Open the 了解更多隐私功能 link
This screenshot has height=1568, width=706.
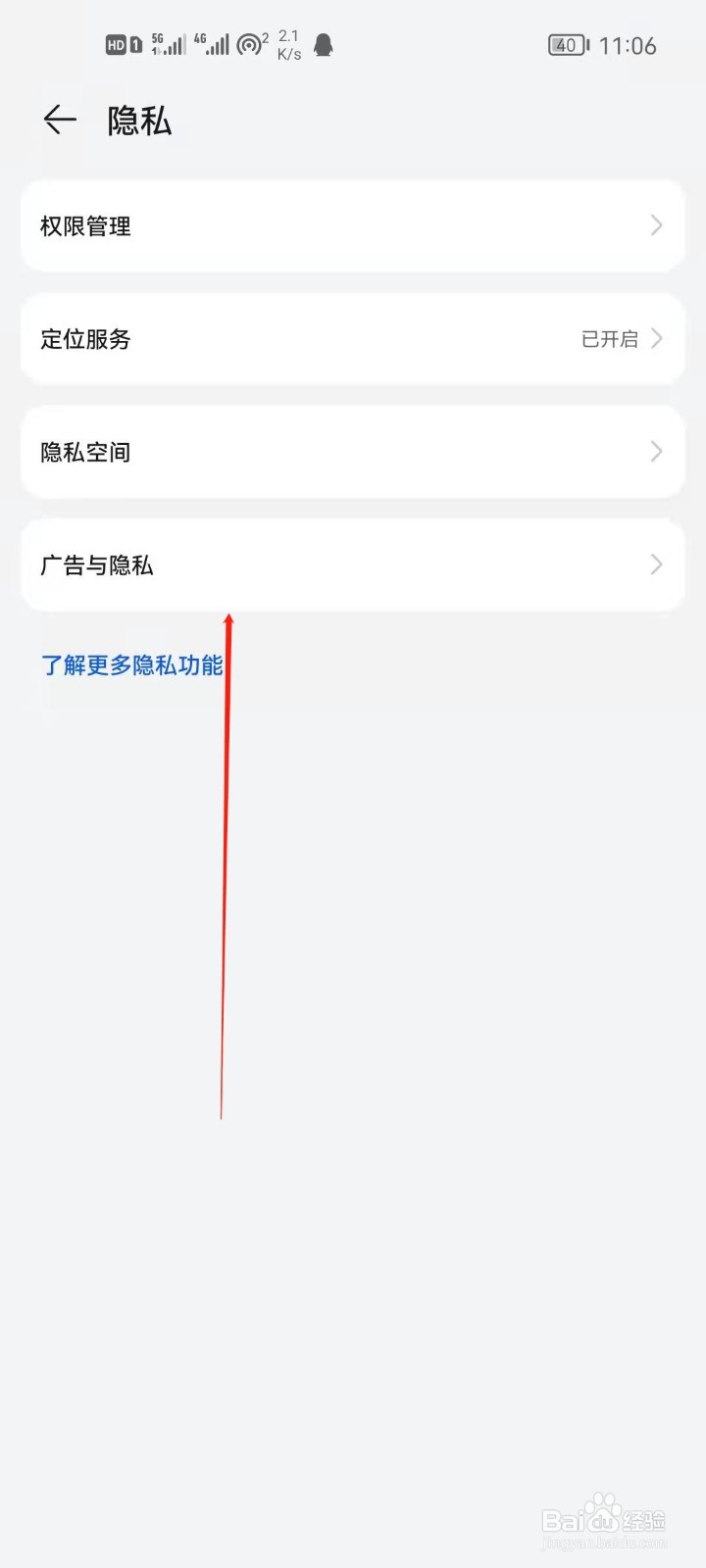point(132,664)
